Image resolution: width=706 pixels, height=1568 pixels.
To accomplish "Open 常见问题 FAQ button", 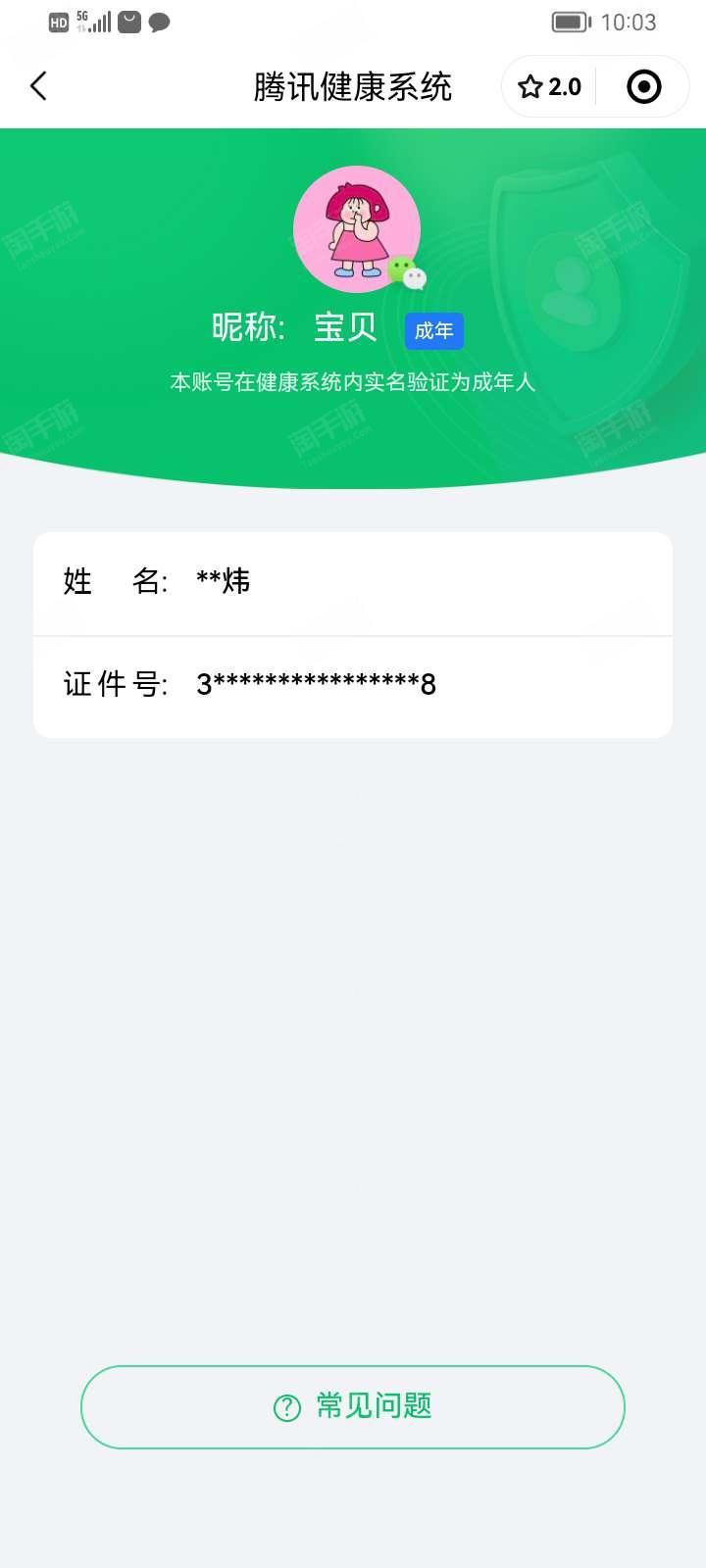I will click(x=353, y=1406).
